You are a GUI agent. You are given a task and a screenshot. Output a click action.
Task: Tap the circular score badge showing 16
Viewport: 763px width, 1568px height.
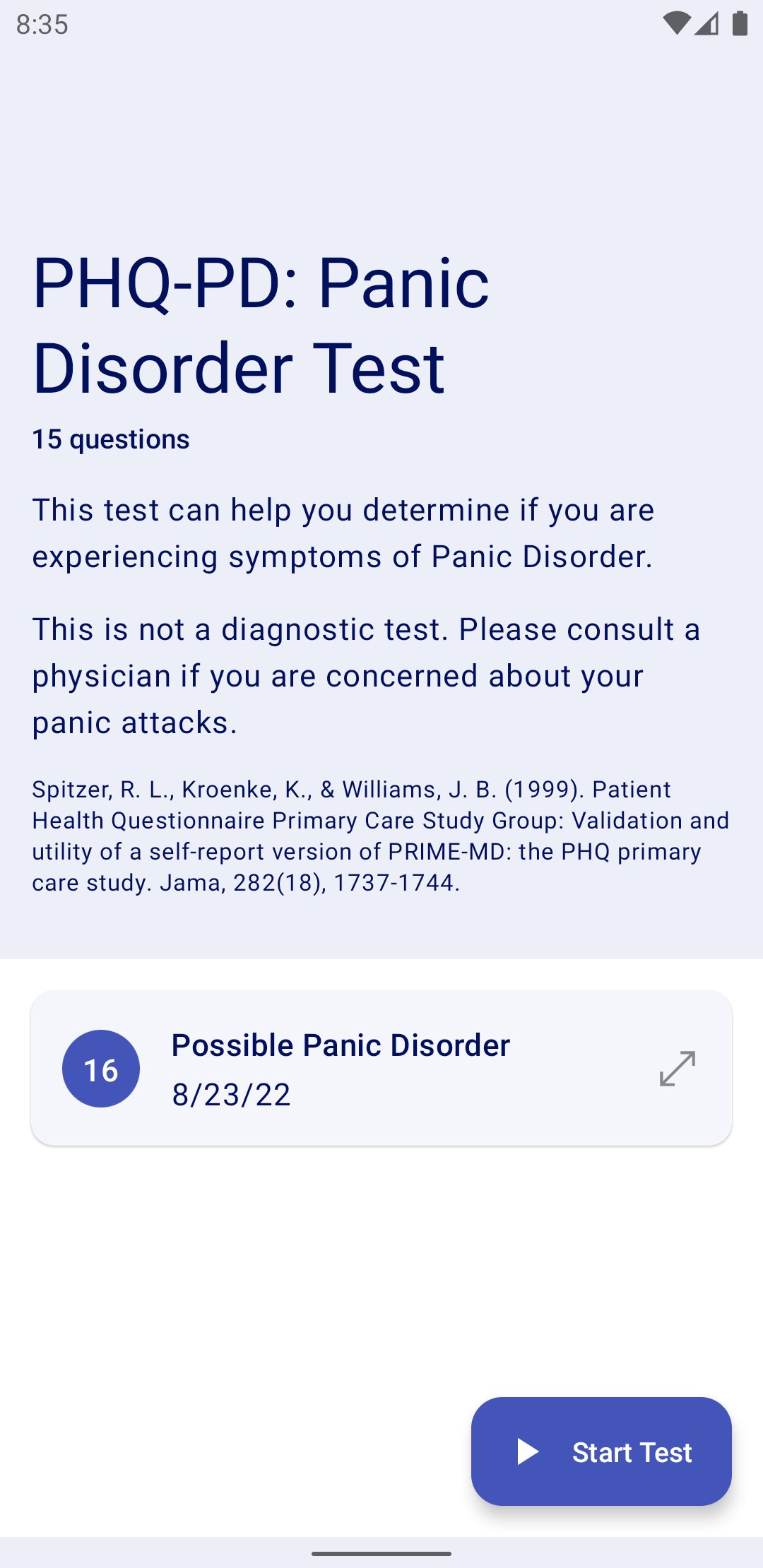click(x=102, y=1069)
